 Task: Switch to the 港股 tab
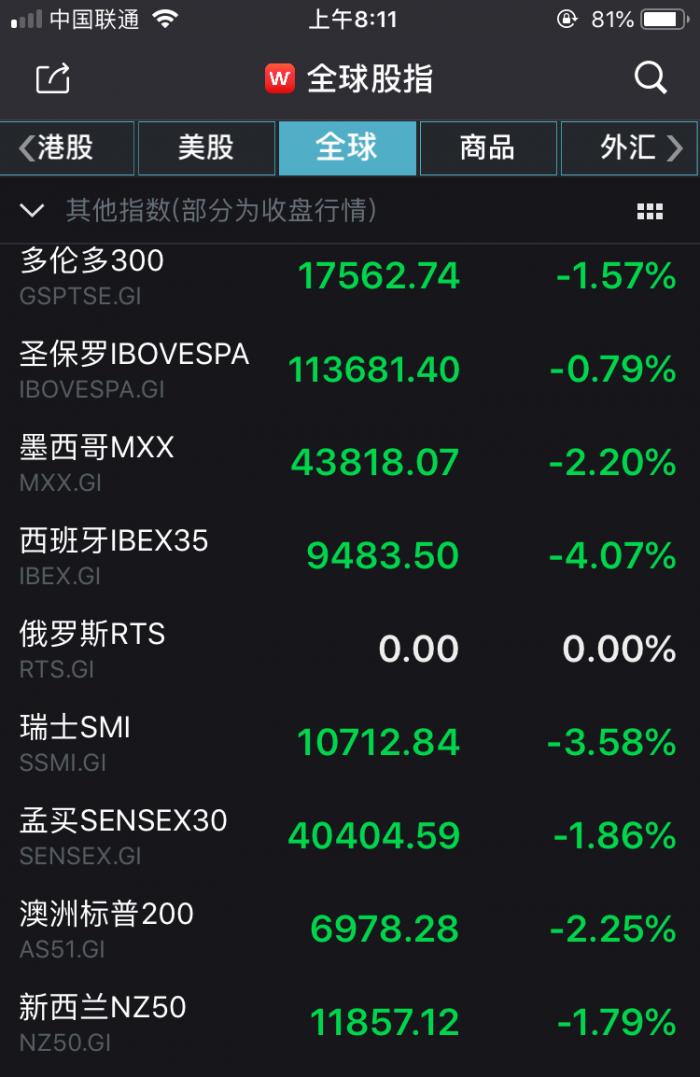tap(67, 148)
